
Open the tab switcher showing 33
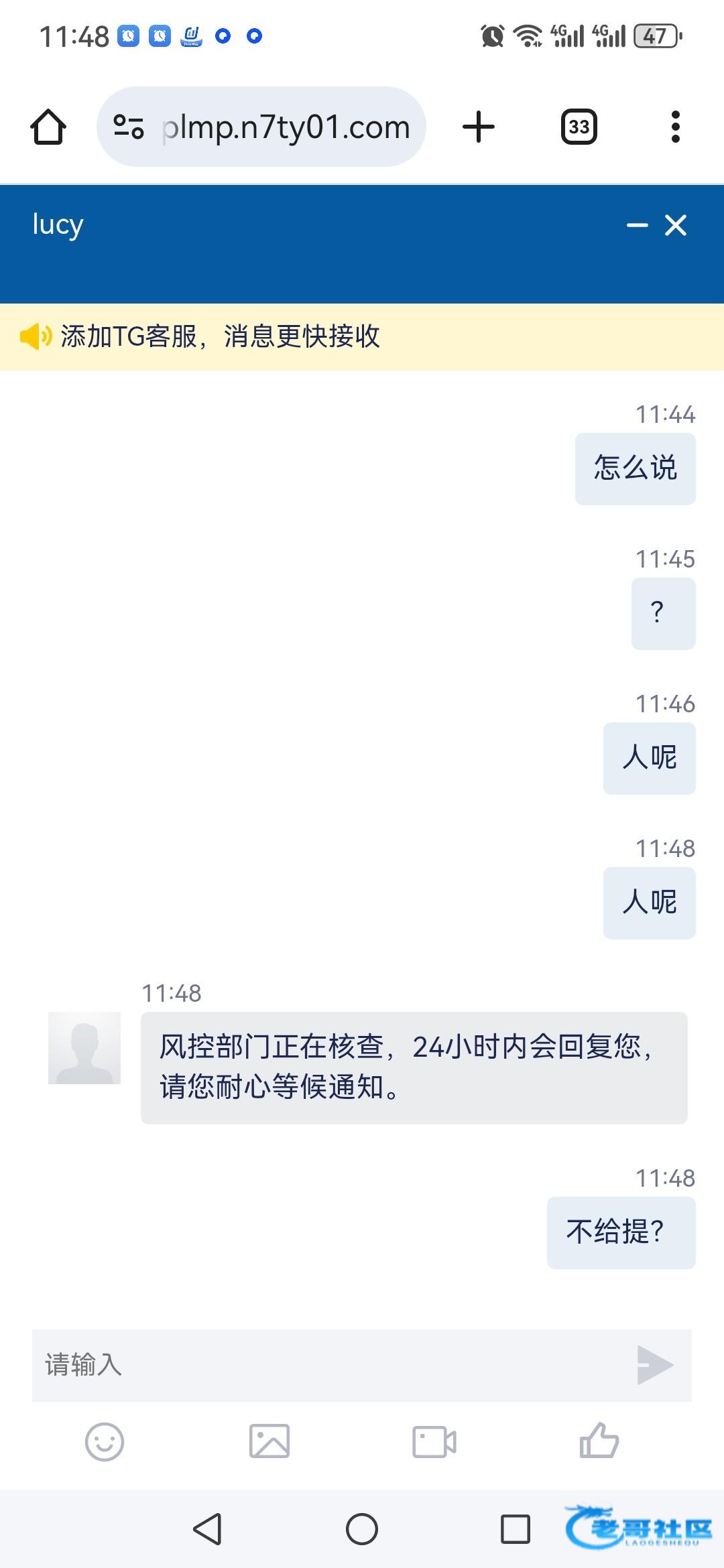(x=579, y=127)
